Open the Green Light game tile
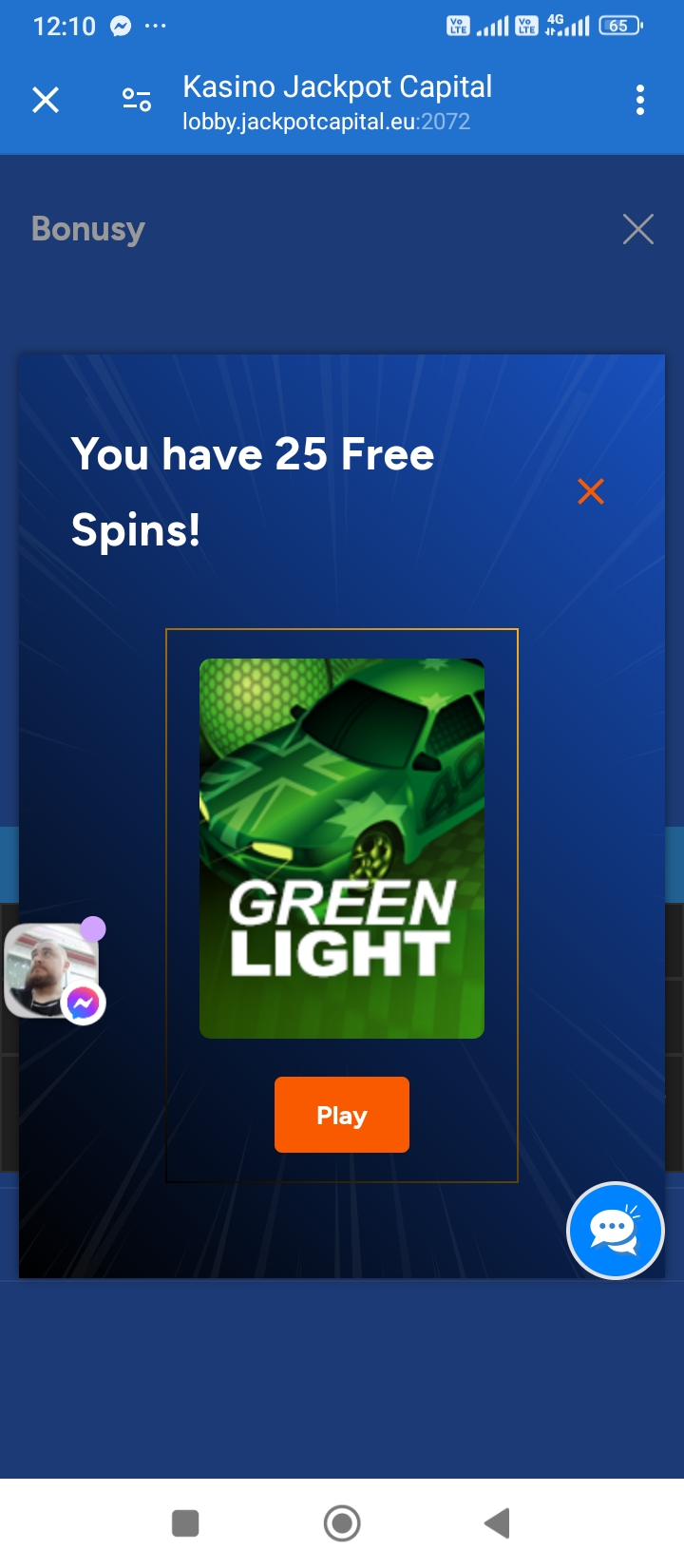 342,848
